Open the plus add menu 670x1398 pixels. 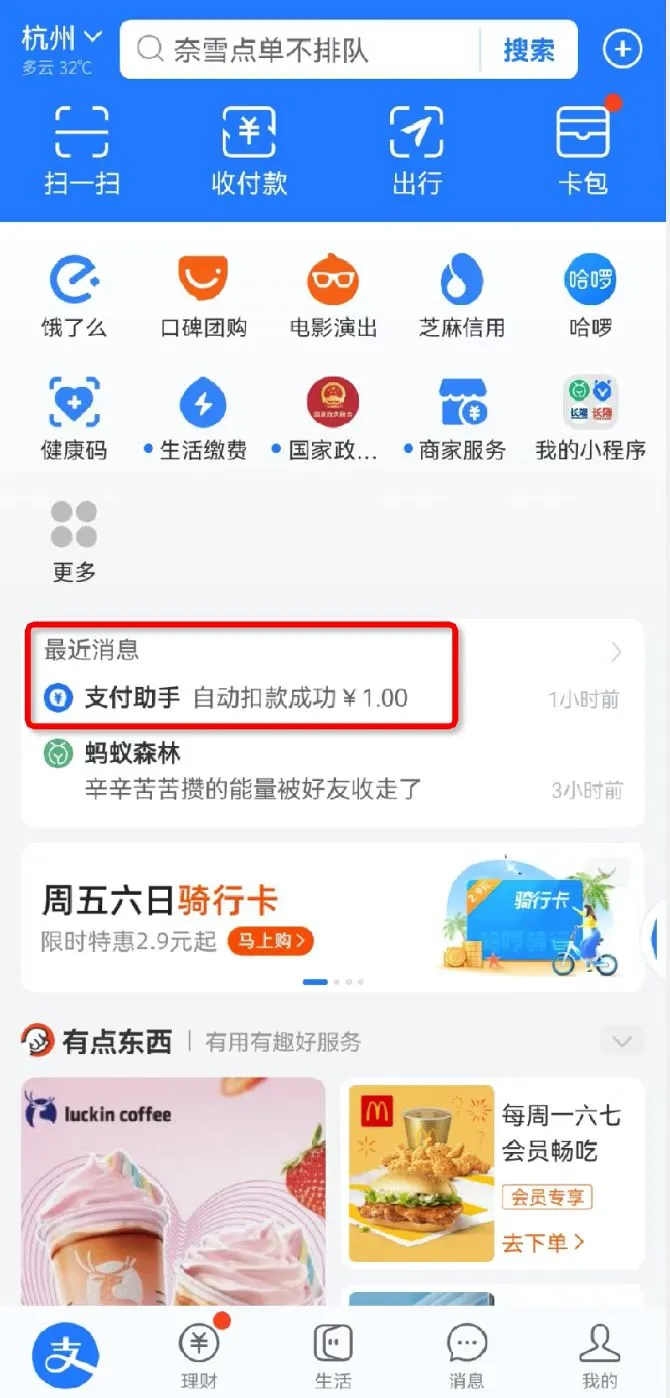point(622,49)
